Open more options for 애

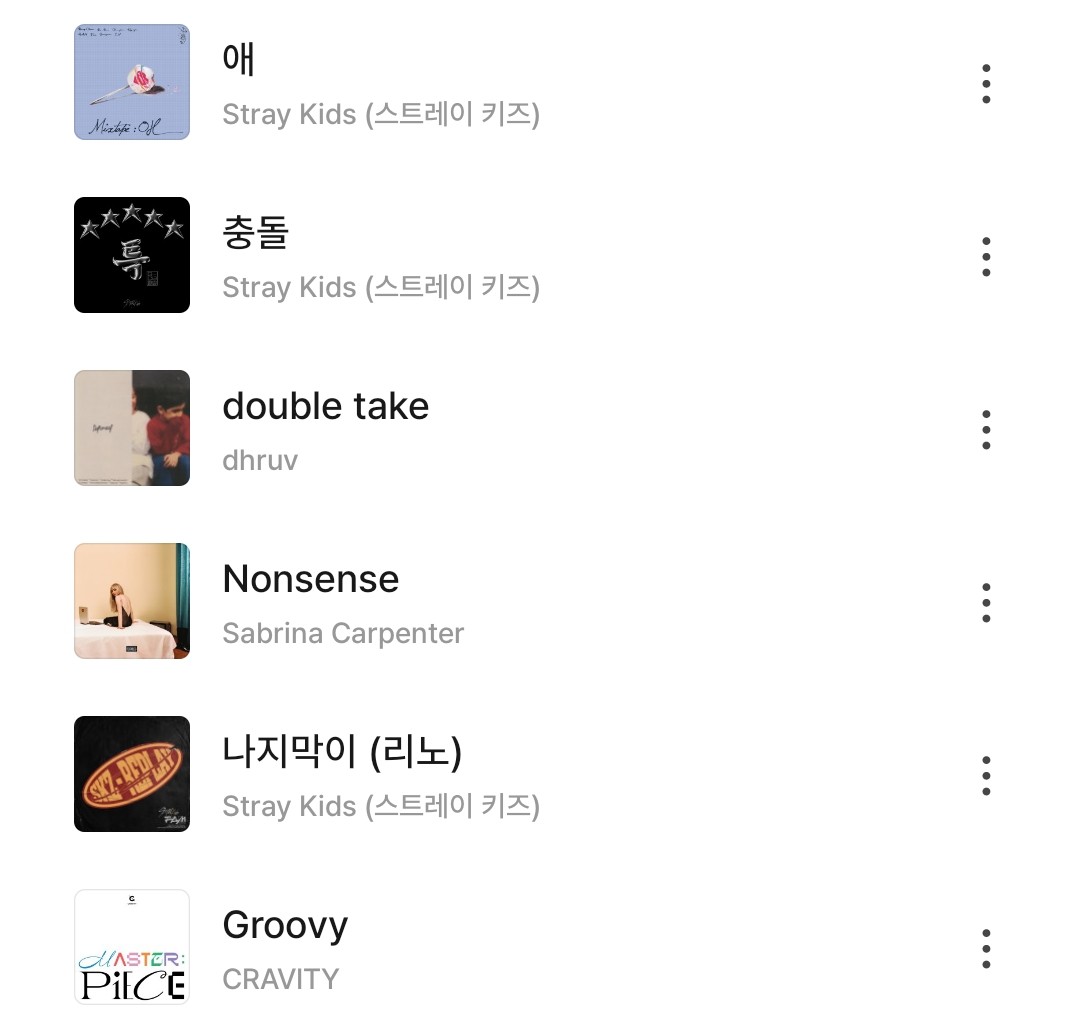pos(986,84)
